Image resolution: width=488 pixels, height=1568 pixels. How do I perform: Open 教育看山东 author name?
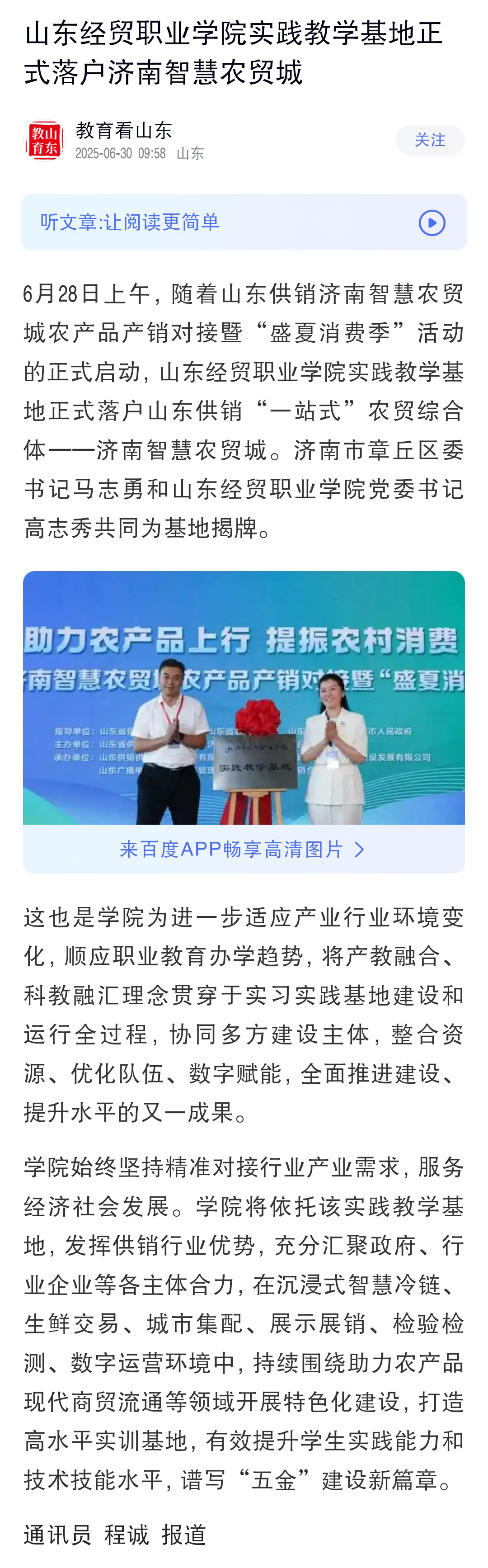tap(124, 130)
